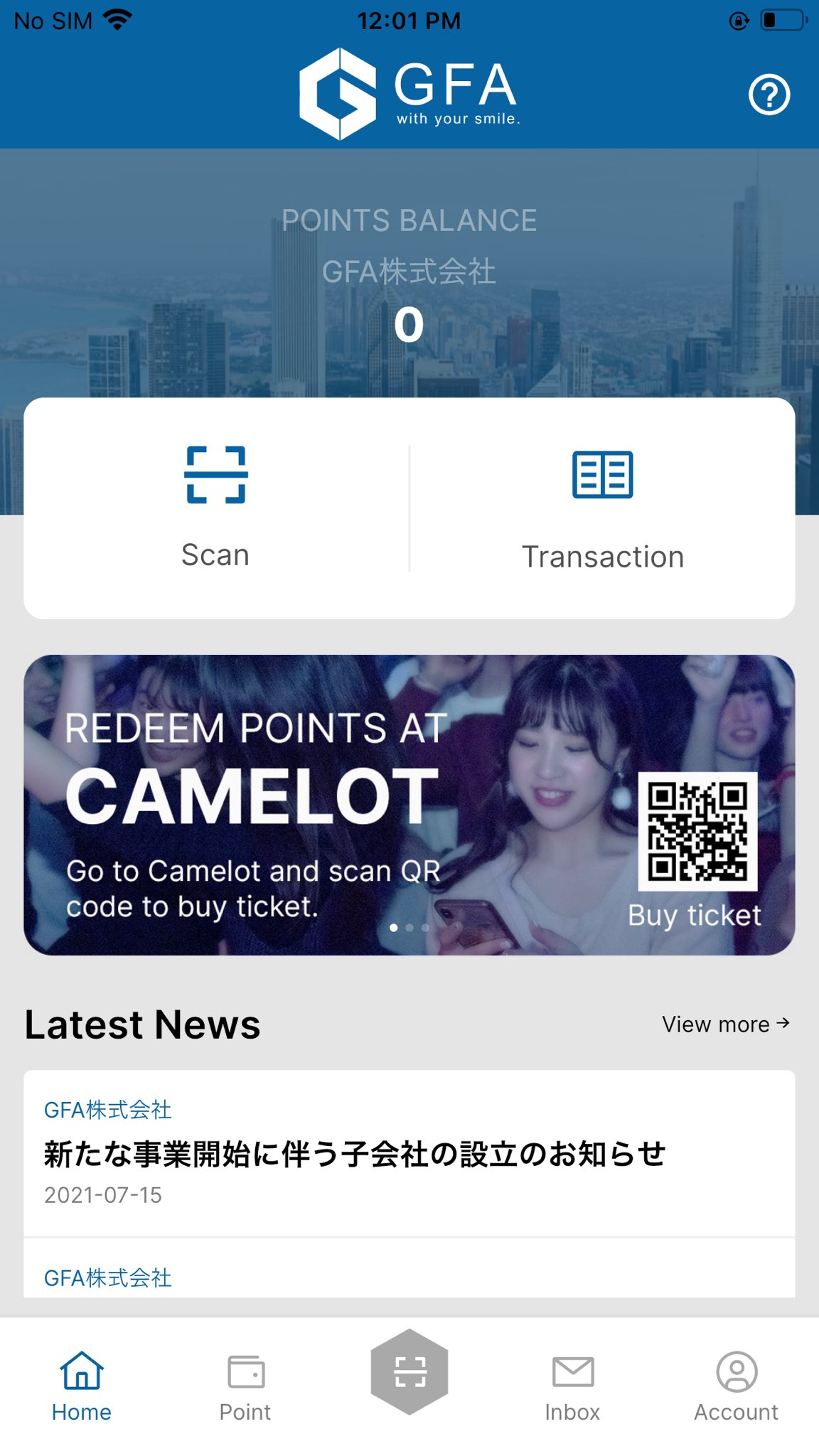This screenshot has width=819, height=1456.
Task: Switch to the Point tab
Action: click(x=245, y=1386)
